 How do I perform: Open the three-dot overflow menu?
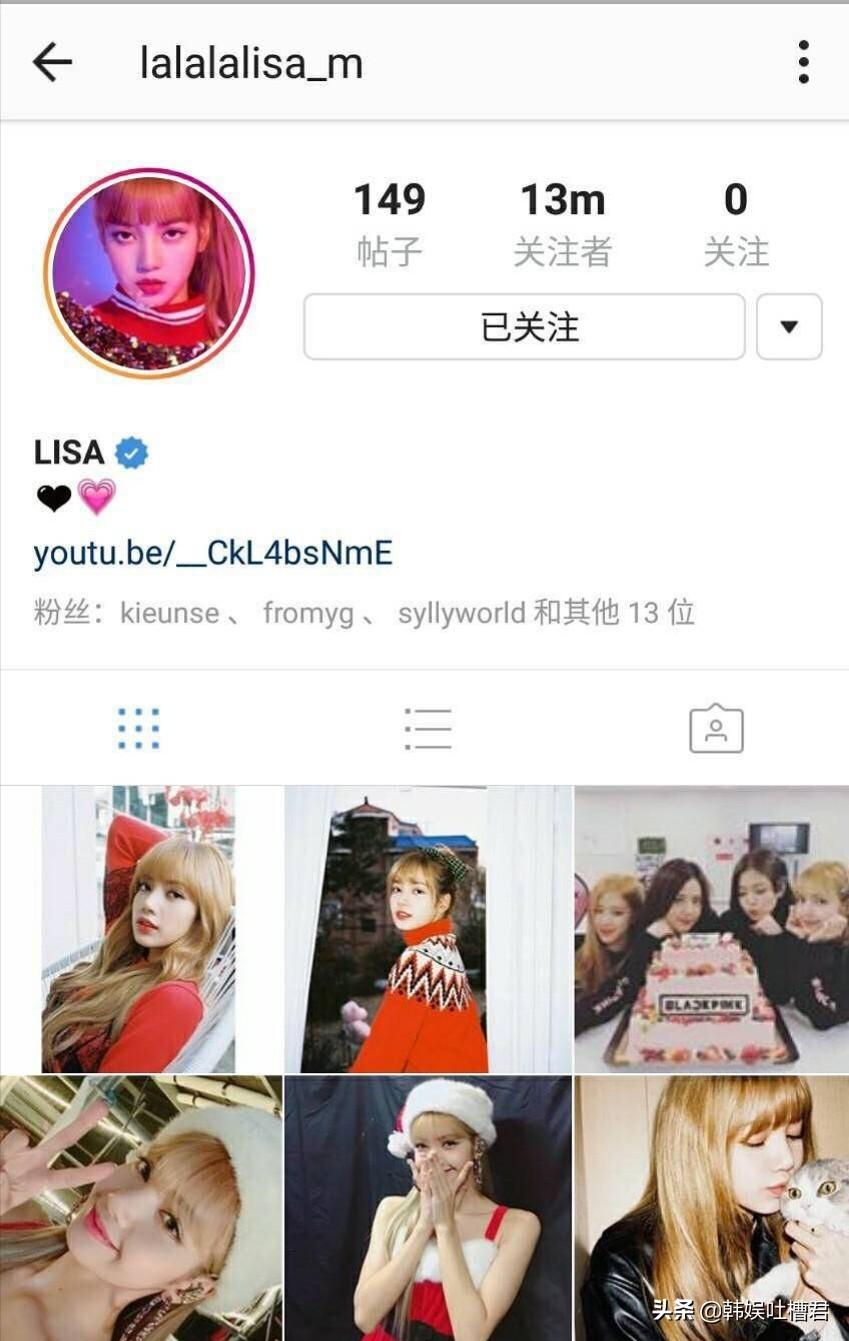803,63
